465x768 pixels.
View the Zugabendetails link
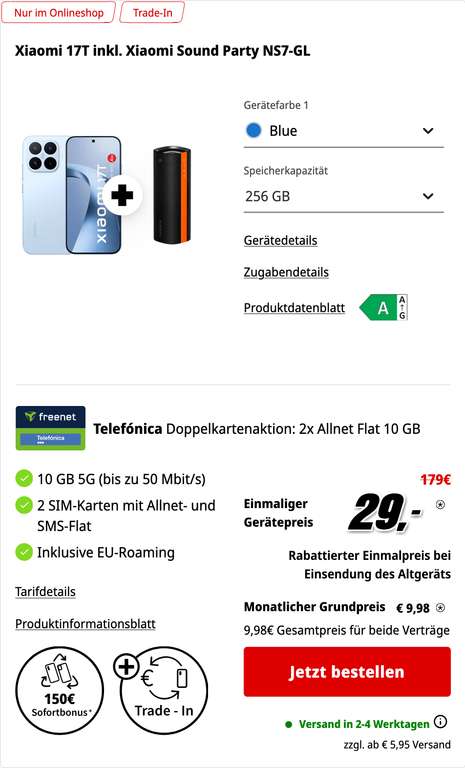coord(286,272)
